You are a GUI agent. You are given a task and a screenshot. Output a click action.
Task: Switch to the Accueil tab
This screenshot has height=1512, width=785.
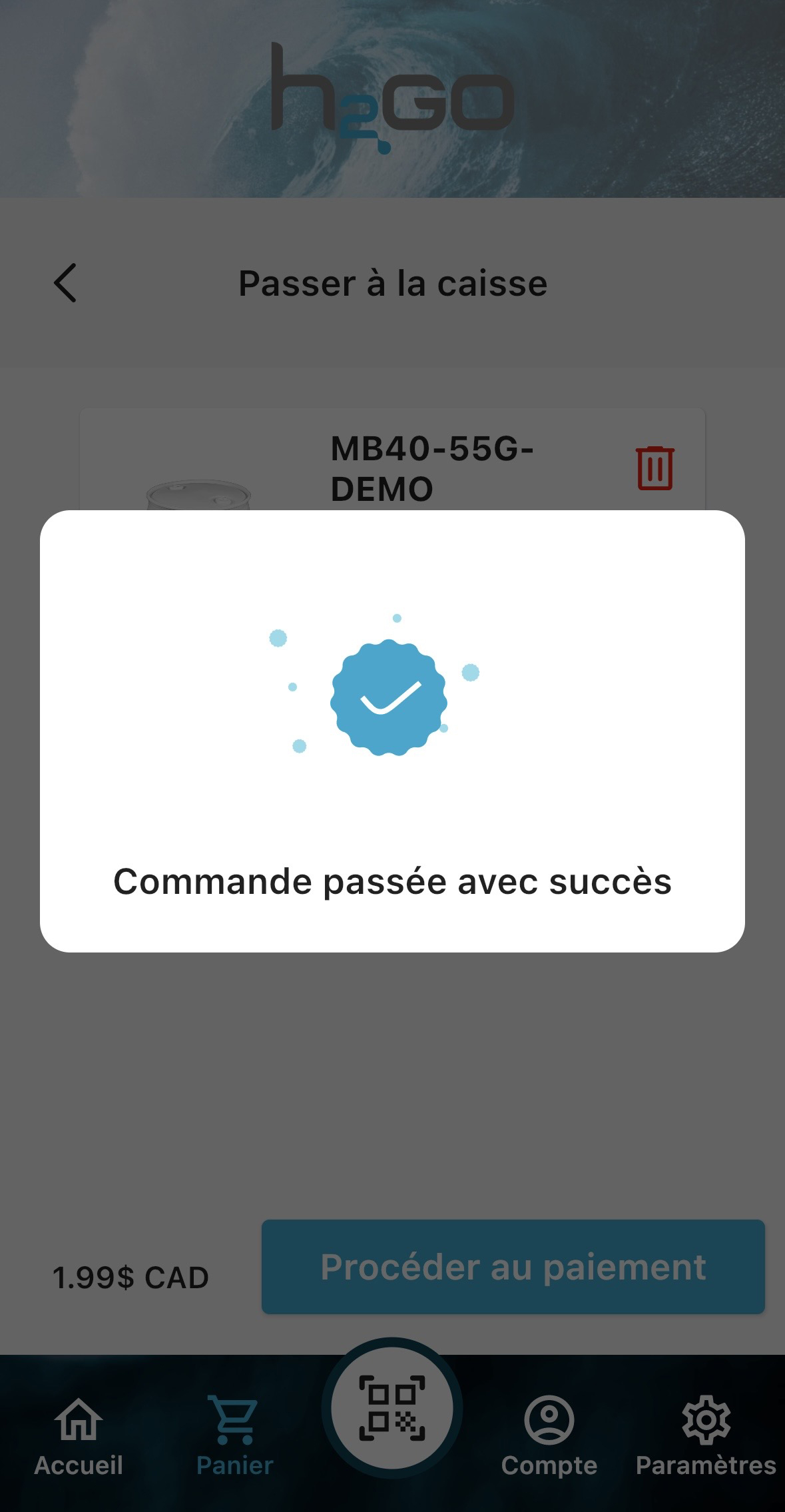pyautogui.click(x=79, y=1437)
